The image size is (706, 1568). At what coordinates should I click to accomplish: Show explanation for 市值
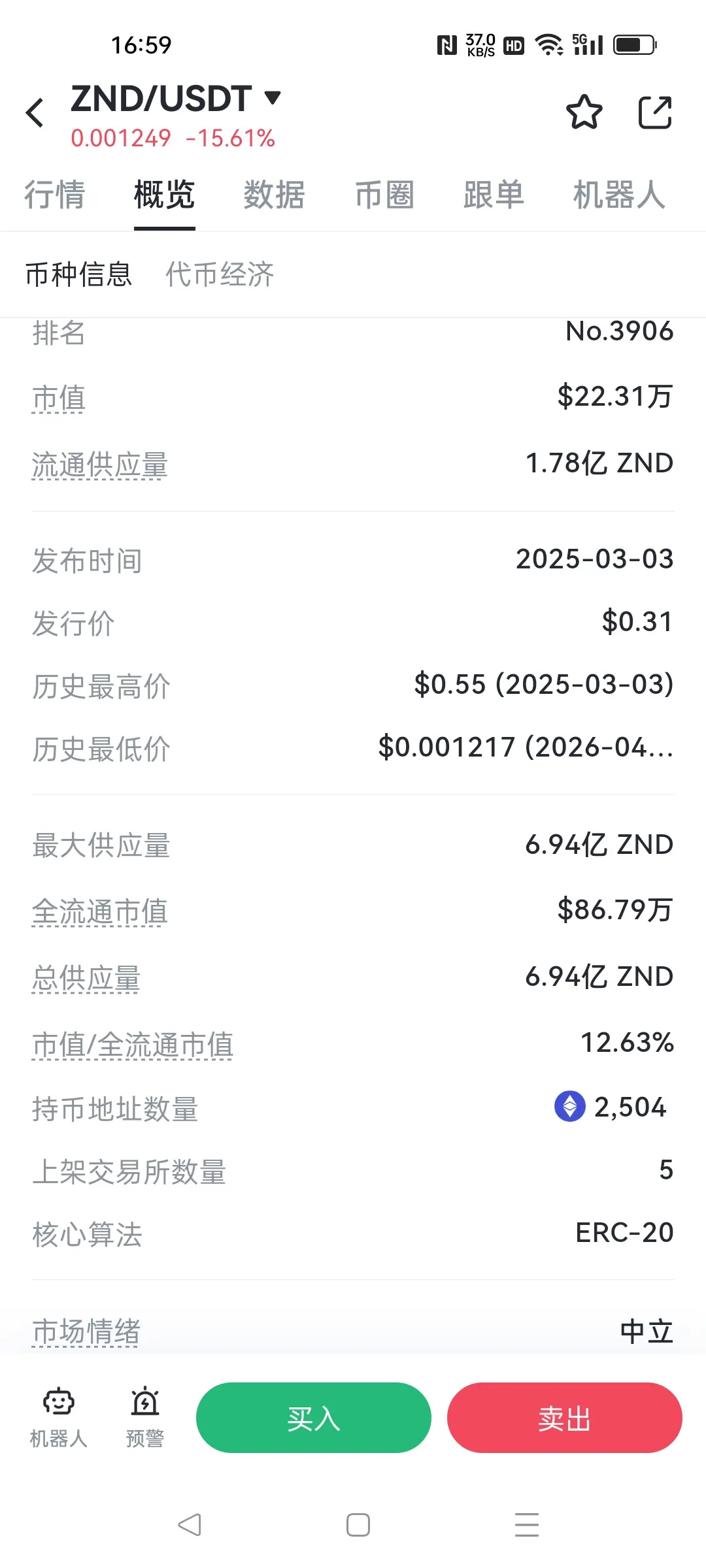coord(59,399)
